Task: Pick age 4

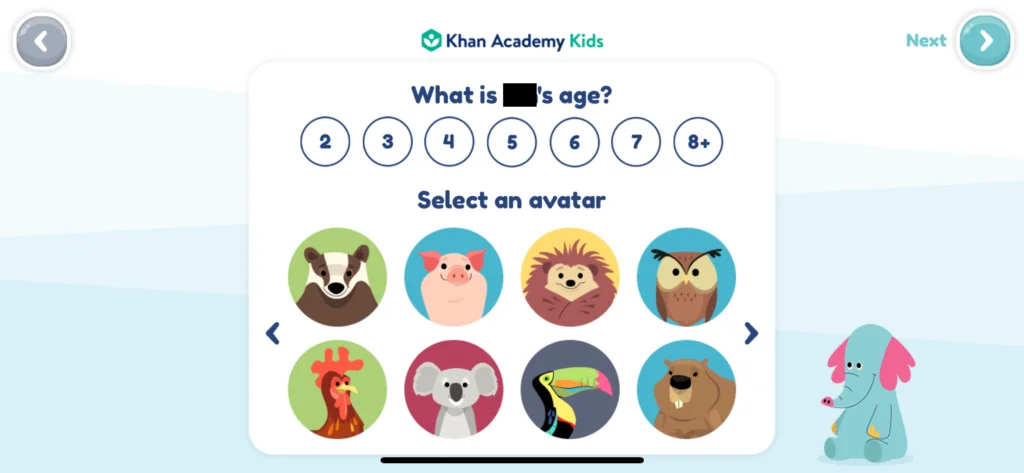Action: (x=449, y=142)
